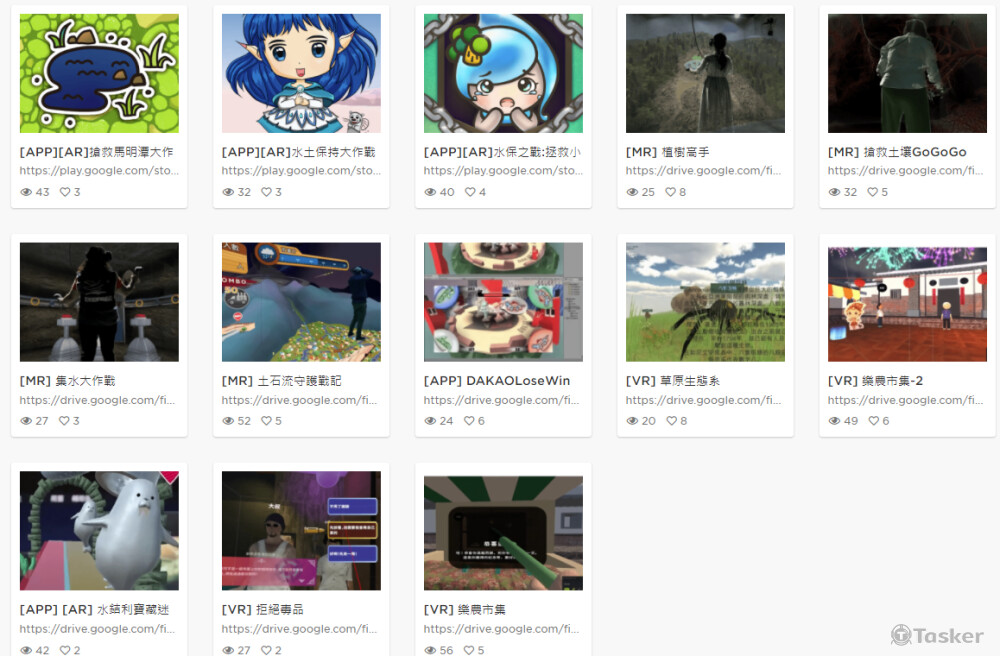Open the [MR] 集水大作戰 card

[99, 302]
